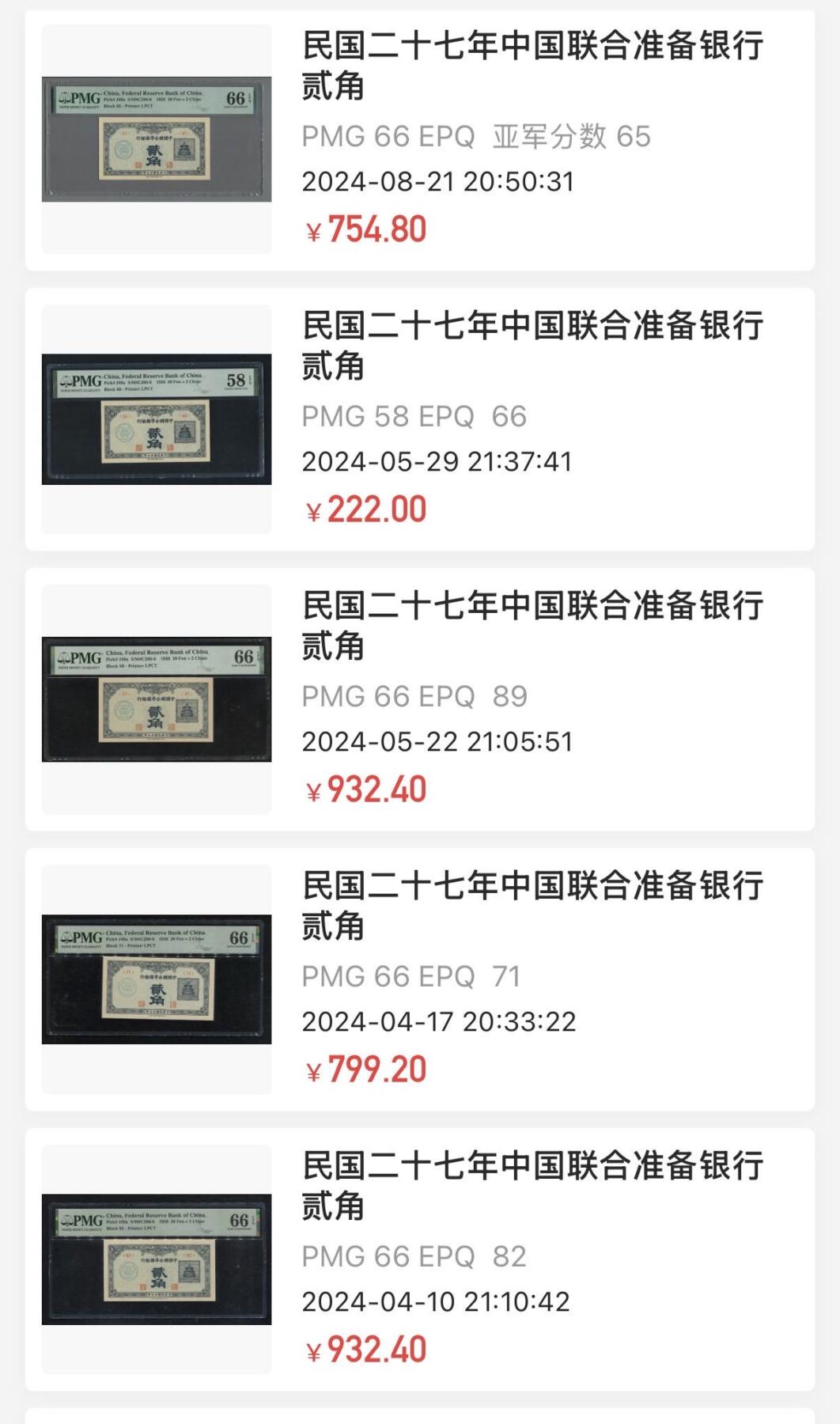840x1424 pixels.
Task: Tap the ¥799.20 price text
Action: 368,1070
